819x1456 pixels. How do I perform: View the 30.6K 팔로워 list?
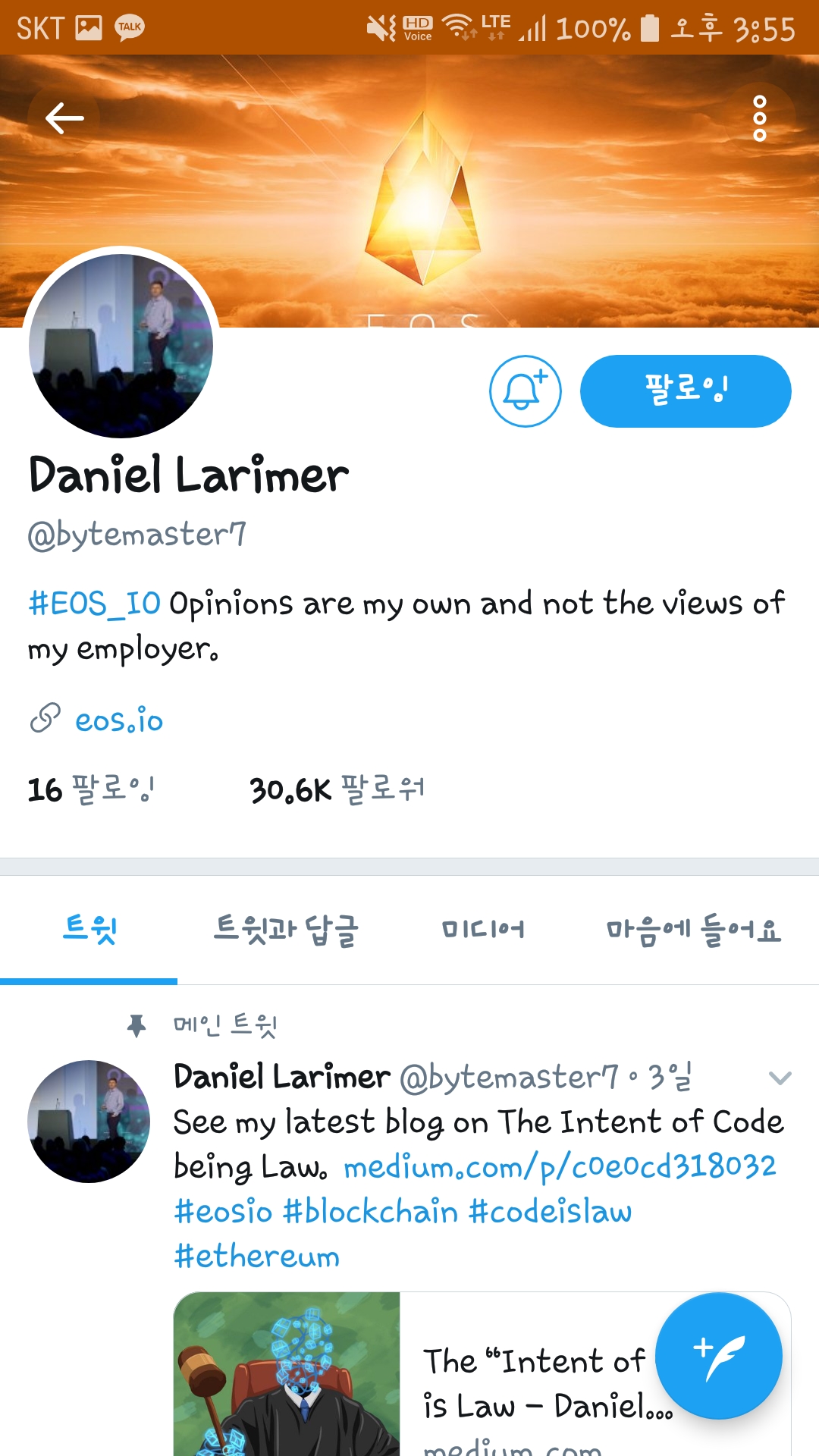337,789
